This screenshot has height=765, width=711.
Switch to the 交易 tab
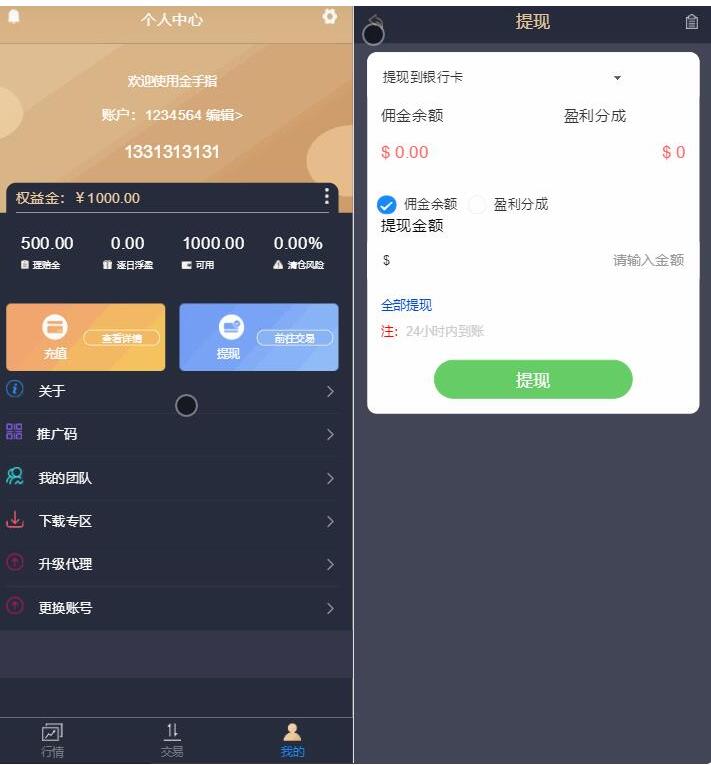point(172,741)
